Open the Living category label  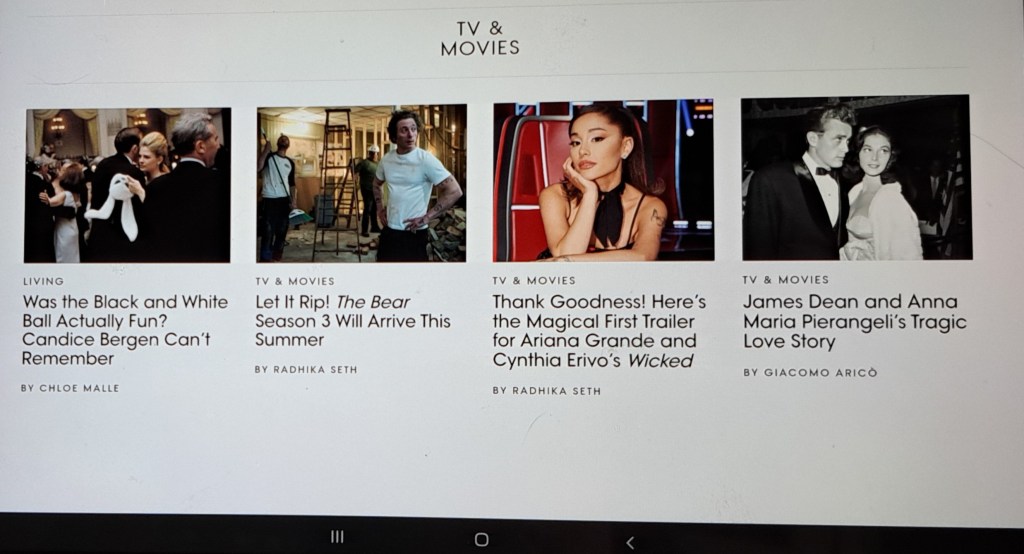42,282
